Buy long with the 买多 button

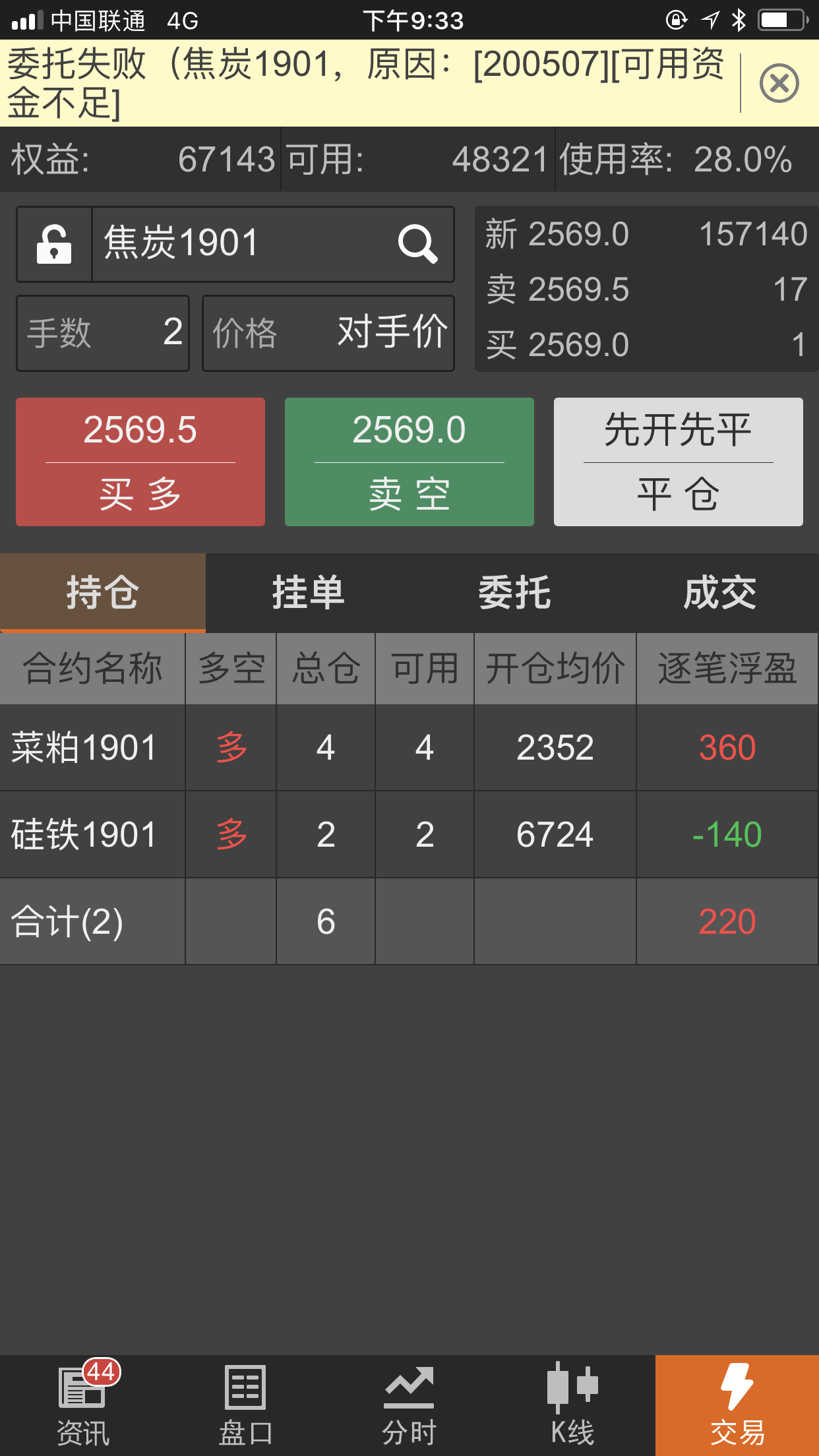[x=140, y=462]
